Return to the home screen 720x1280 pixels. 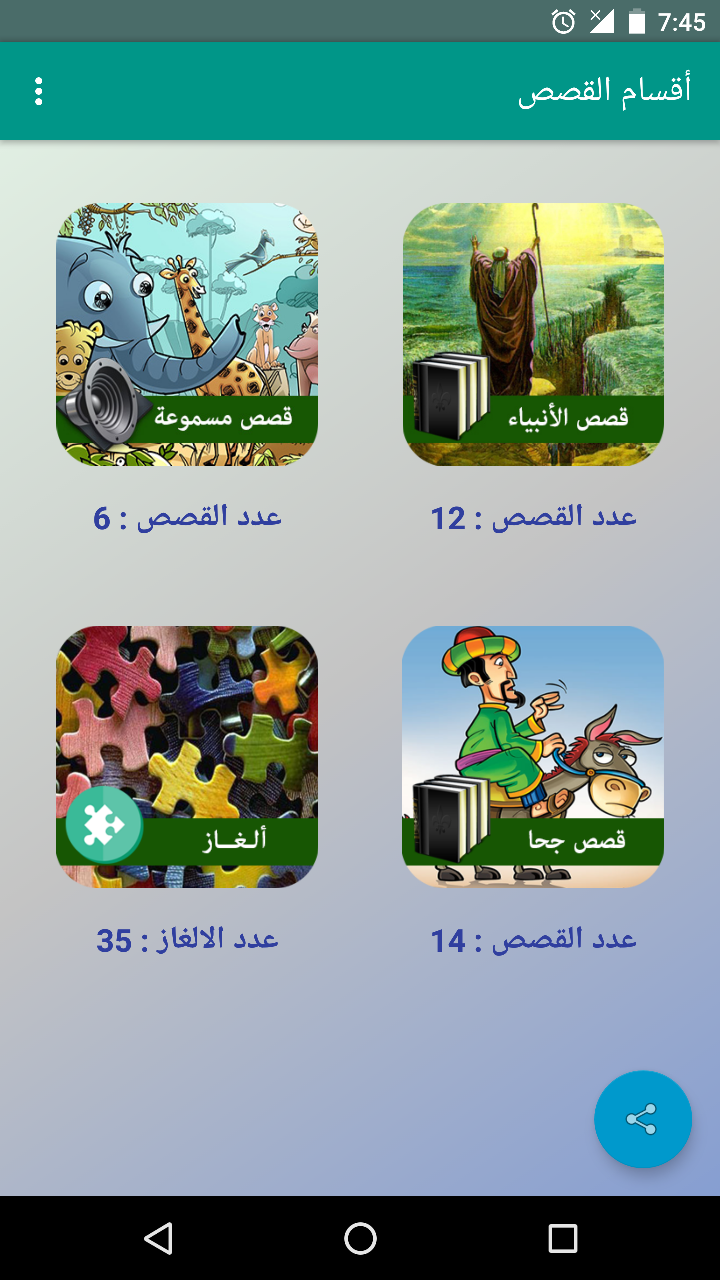point(360,1238)
